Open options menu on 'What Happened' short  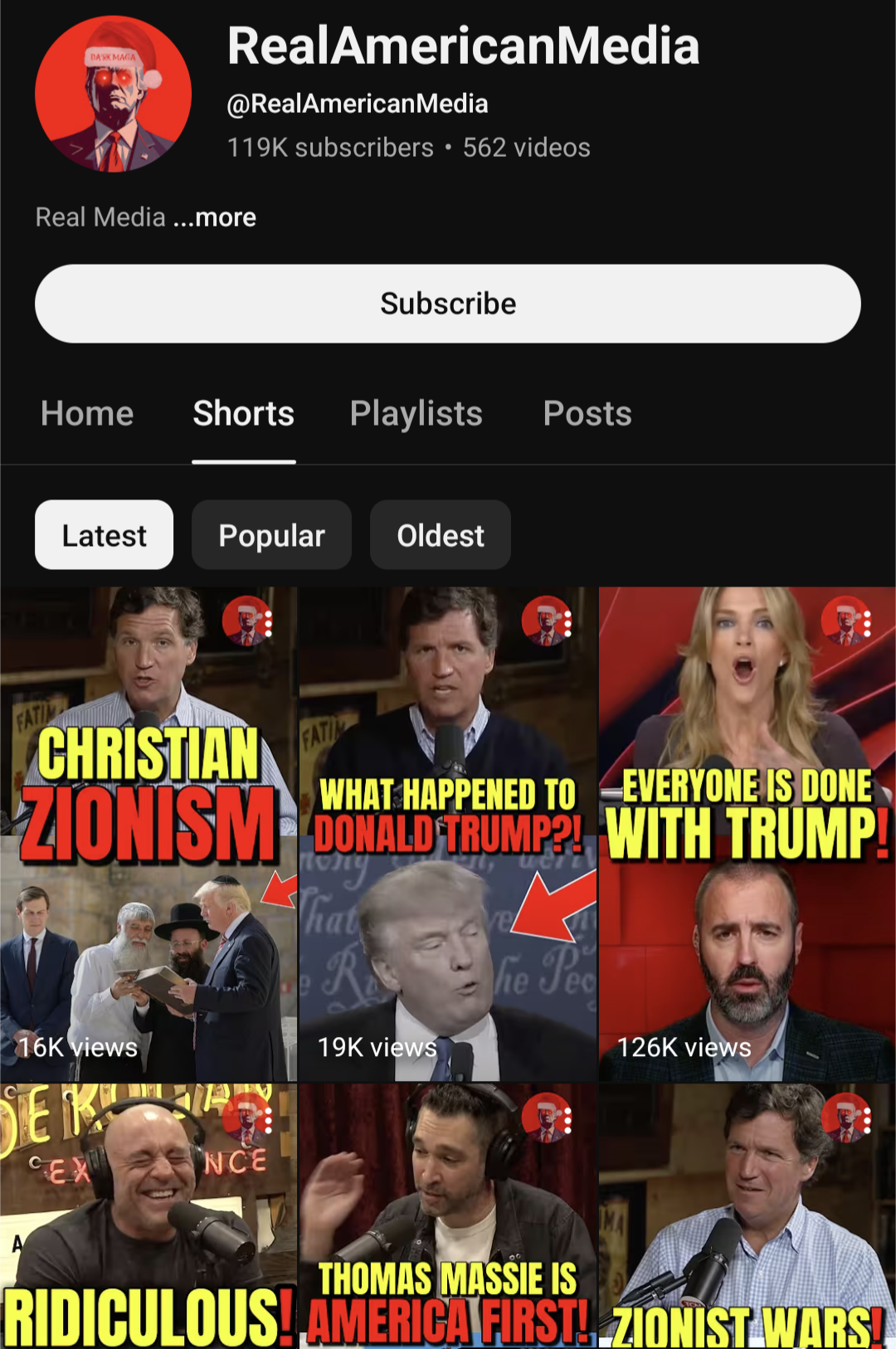tap(568, 623)
